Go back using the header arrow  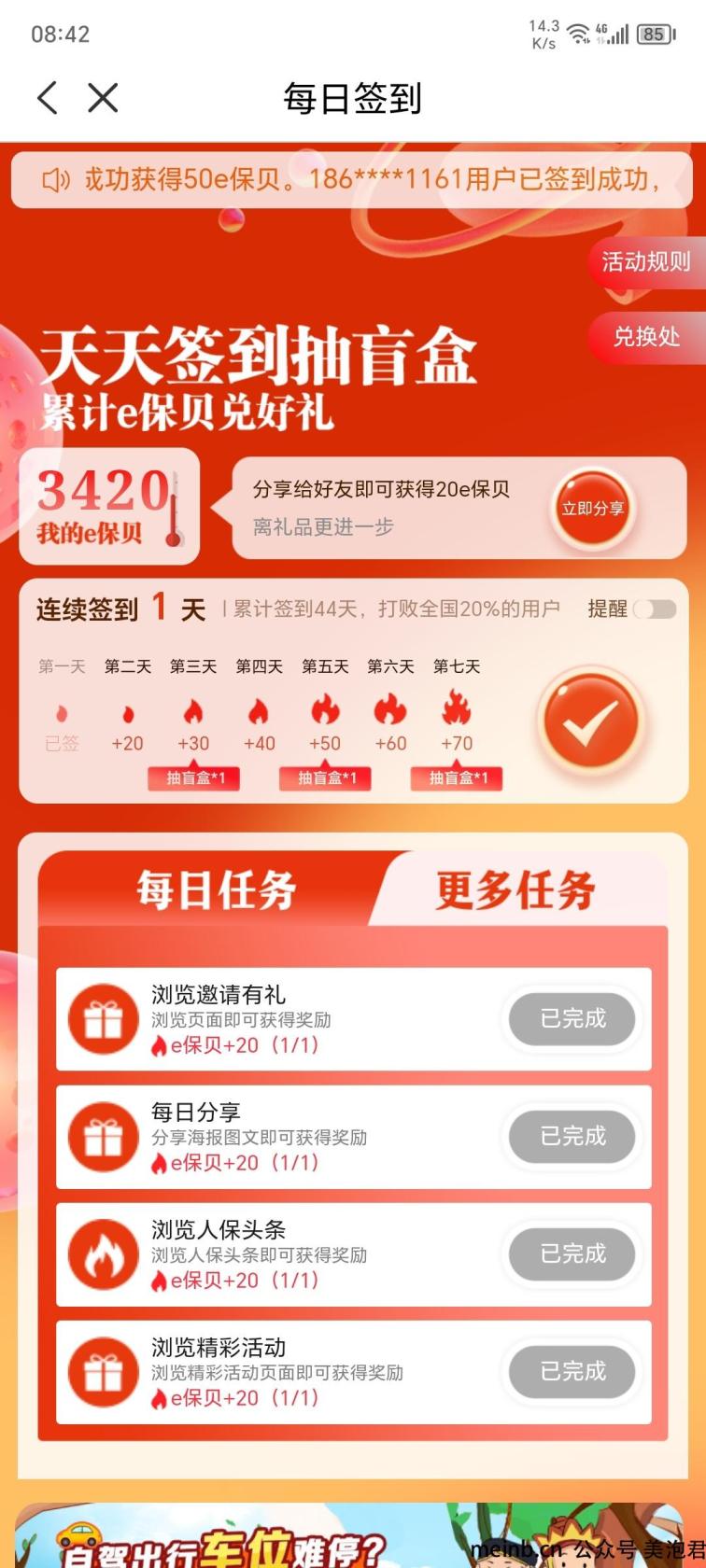click(48, 97)
